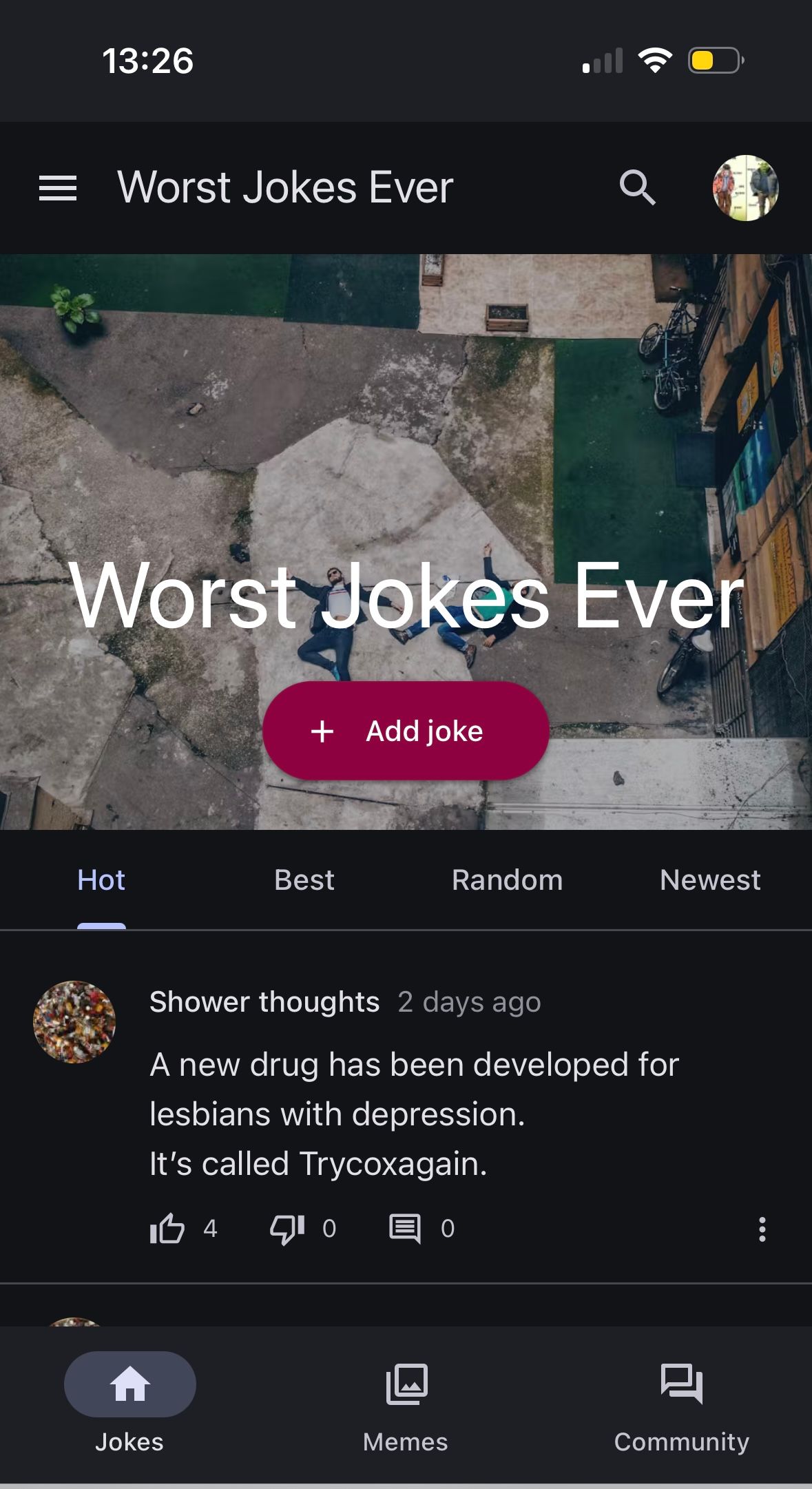
Task: Open the hamburger drawer menu
Action: click(58, 187)
